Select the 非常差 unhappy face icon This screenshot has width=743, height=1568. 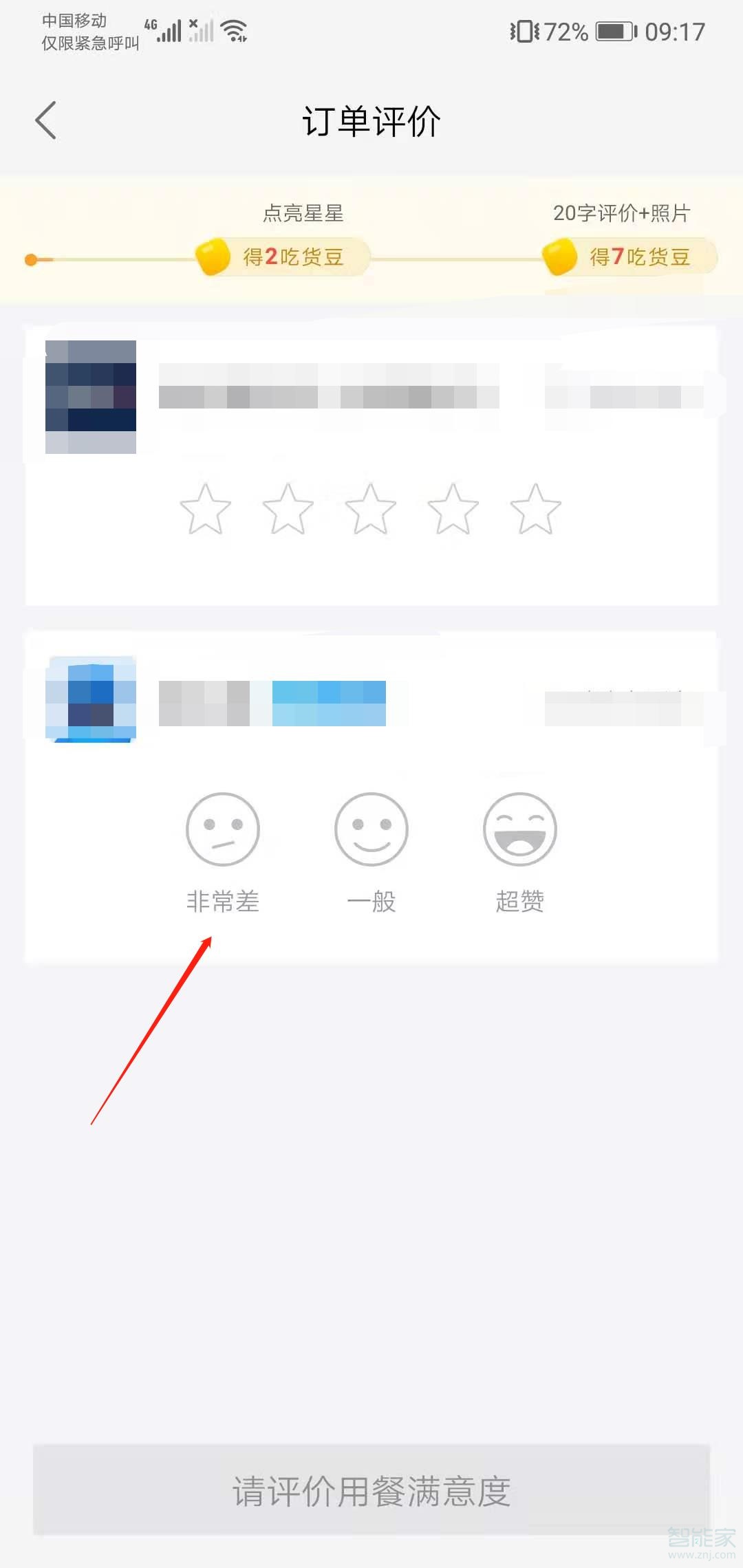click(x=222, y=829)
